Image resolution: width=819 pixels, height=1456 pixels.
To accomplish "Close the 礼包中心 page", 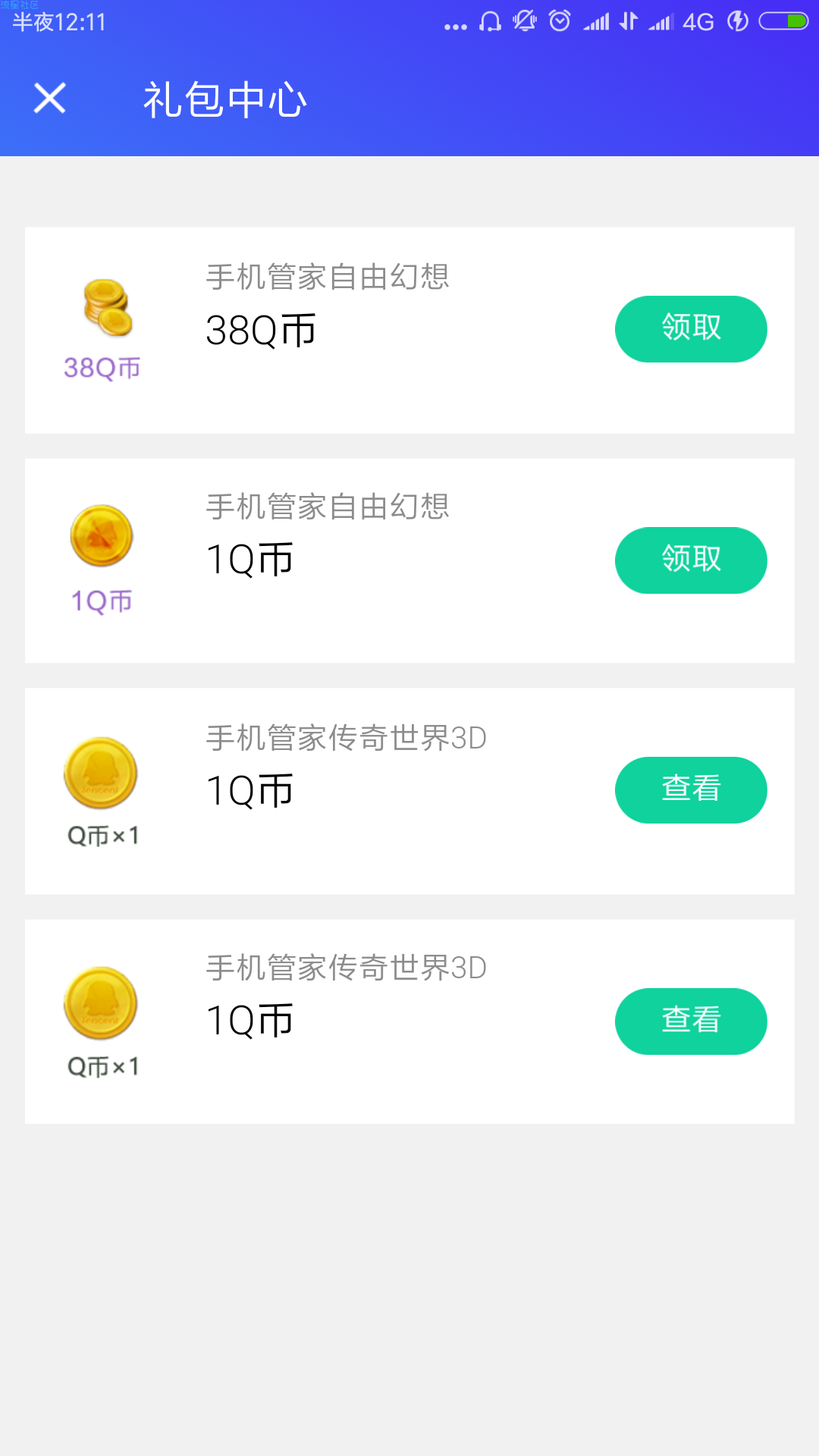I will [x=50, y=99].
